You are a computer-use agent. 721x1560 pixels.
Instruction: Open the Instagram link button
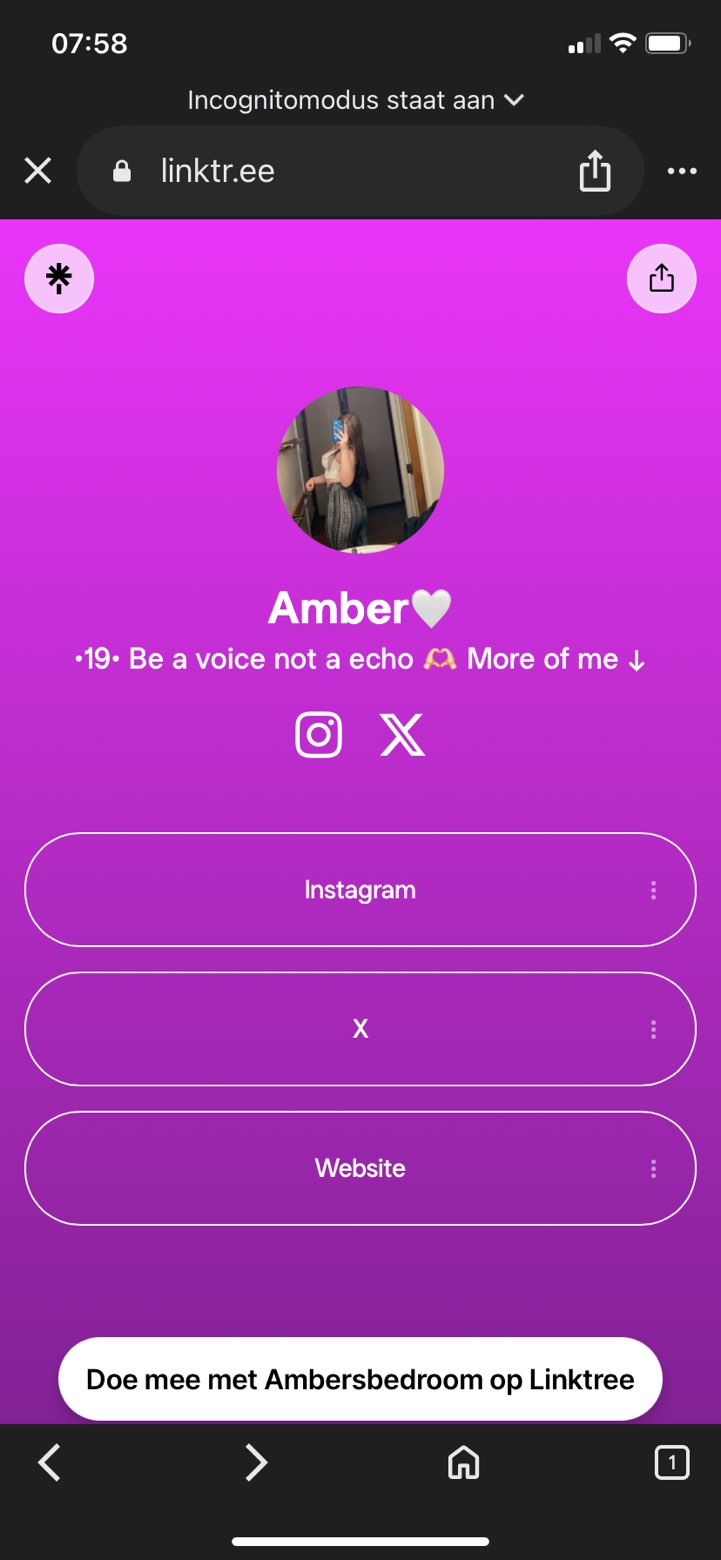click(360, 890)
